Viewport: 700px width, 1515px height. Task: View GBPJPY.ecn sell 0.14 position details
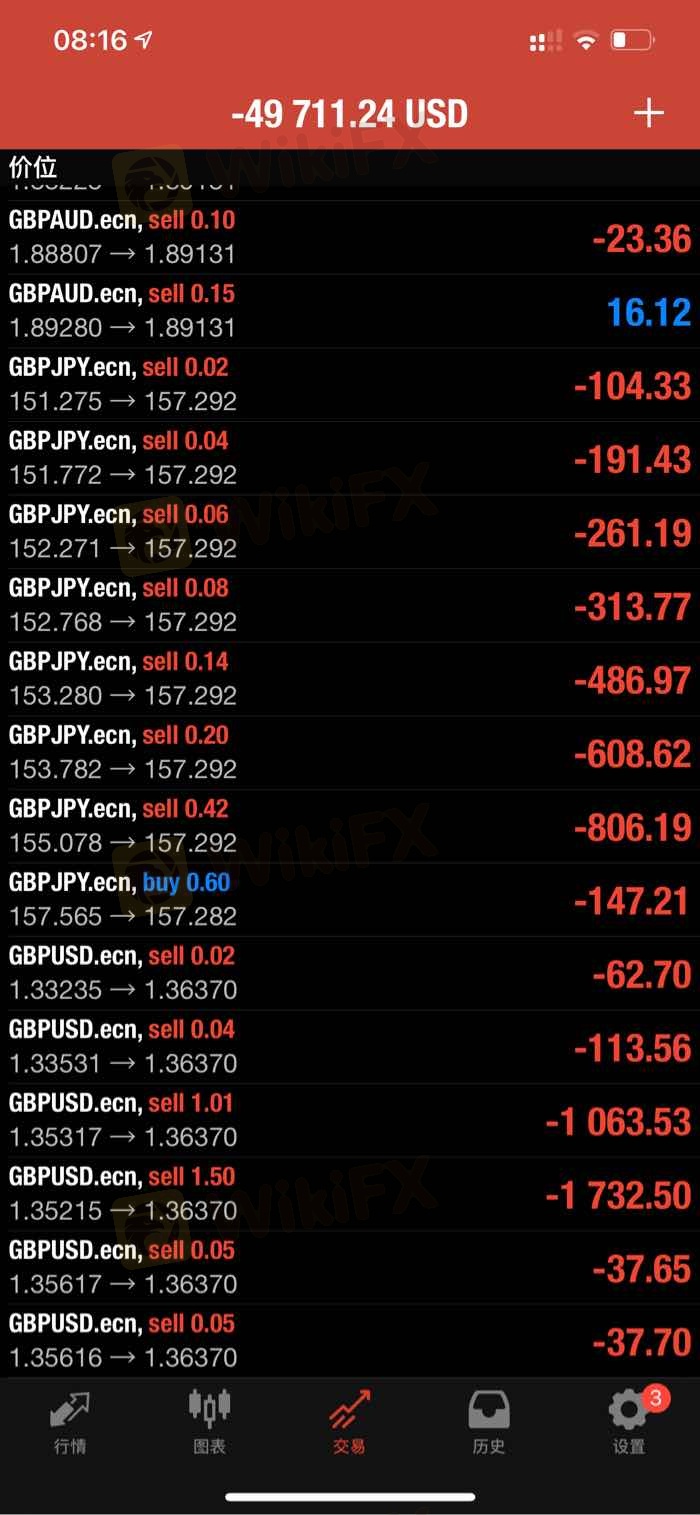tap(350, 679)
